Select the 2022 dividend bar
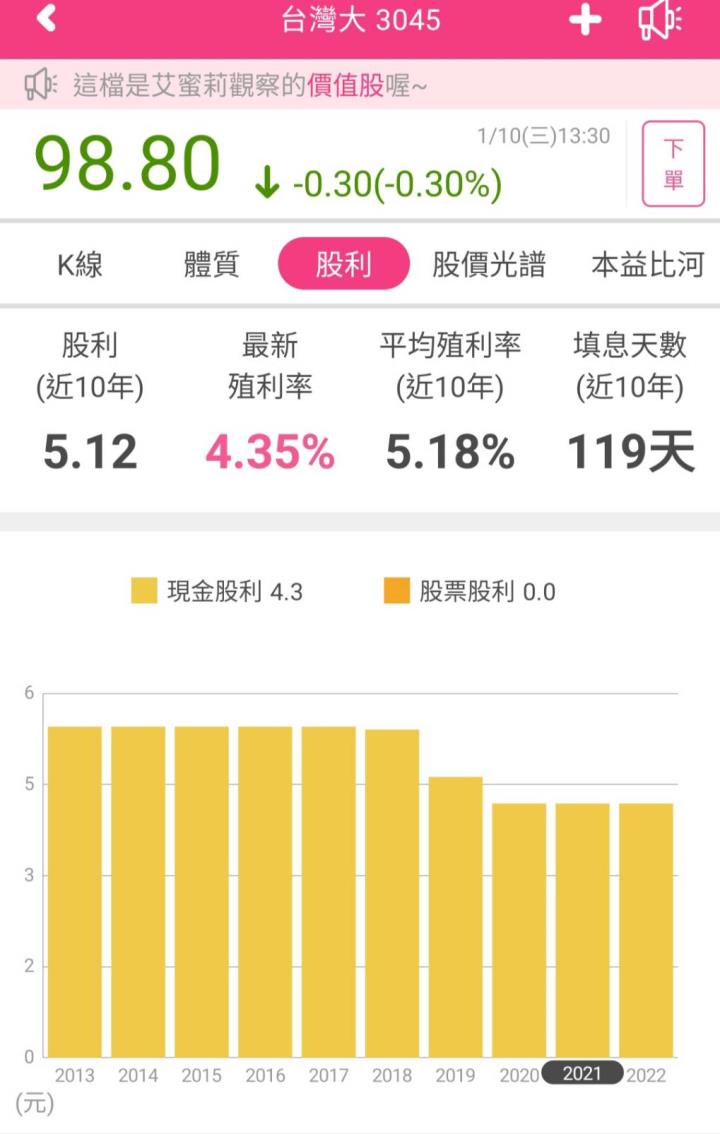Image resolution: width=720 pixels, height=1134 pixels. pos(647,925)
